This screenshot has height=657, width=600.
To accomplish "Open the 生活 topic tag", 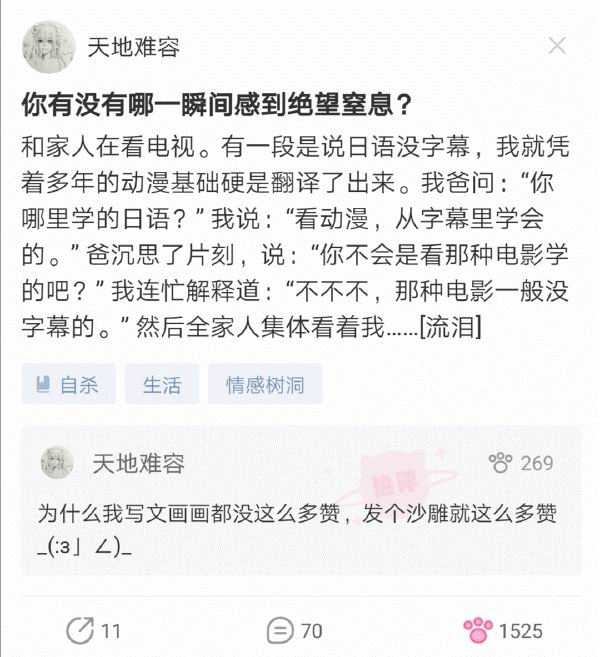I will (162, 385).
